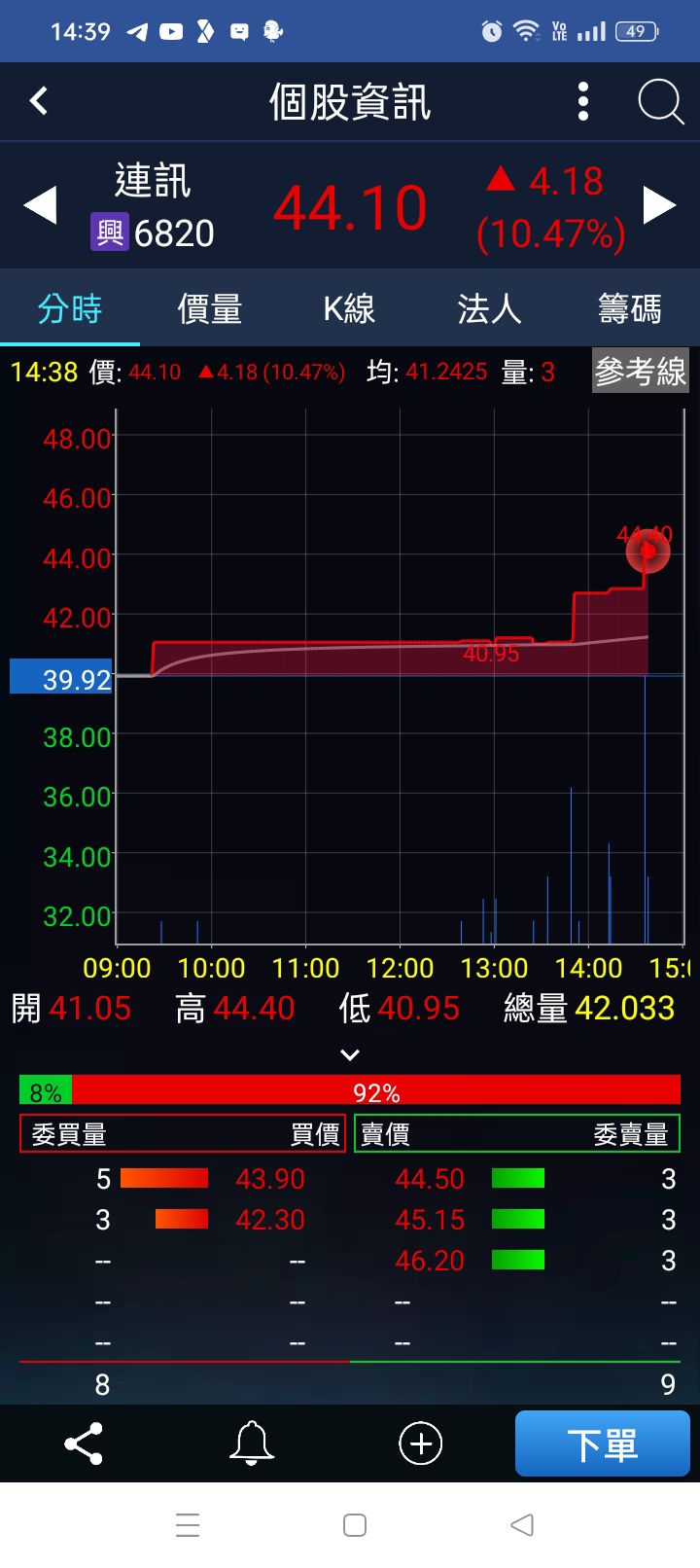Select the 43.90 bid price row
Screen dimensions: 700x1568
click(x=270, y=1179)
